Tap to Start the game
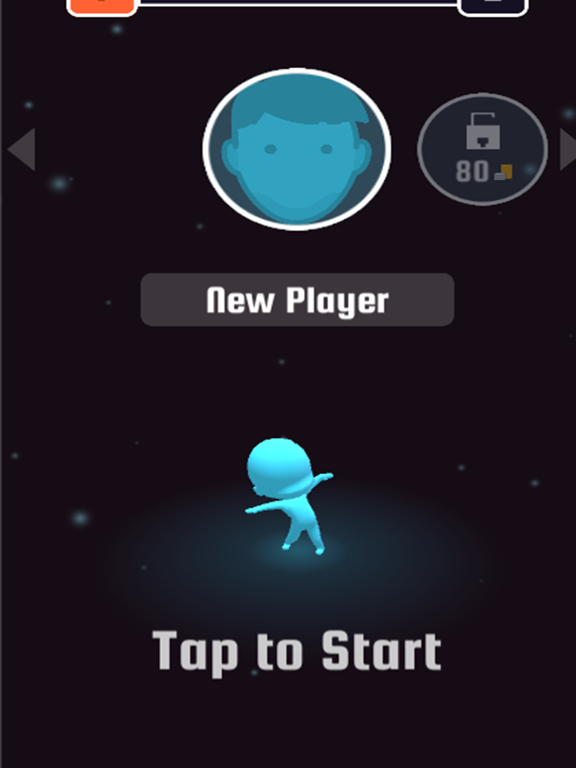The image size is (576, 768). coord(297,652)
